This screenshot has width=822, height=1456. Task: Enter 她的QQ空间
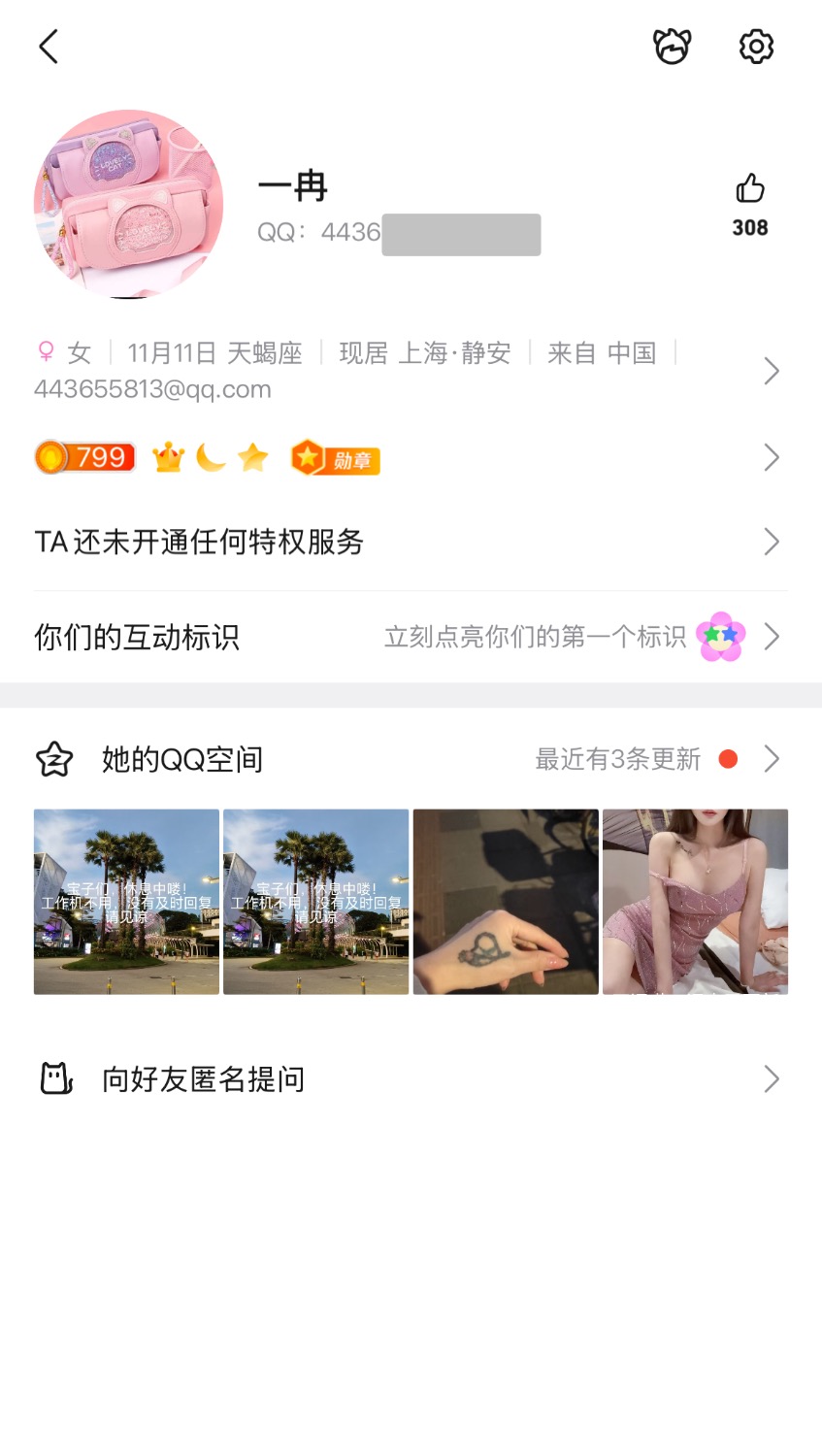click(408, 759)
